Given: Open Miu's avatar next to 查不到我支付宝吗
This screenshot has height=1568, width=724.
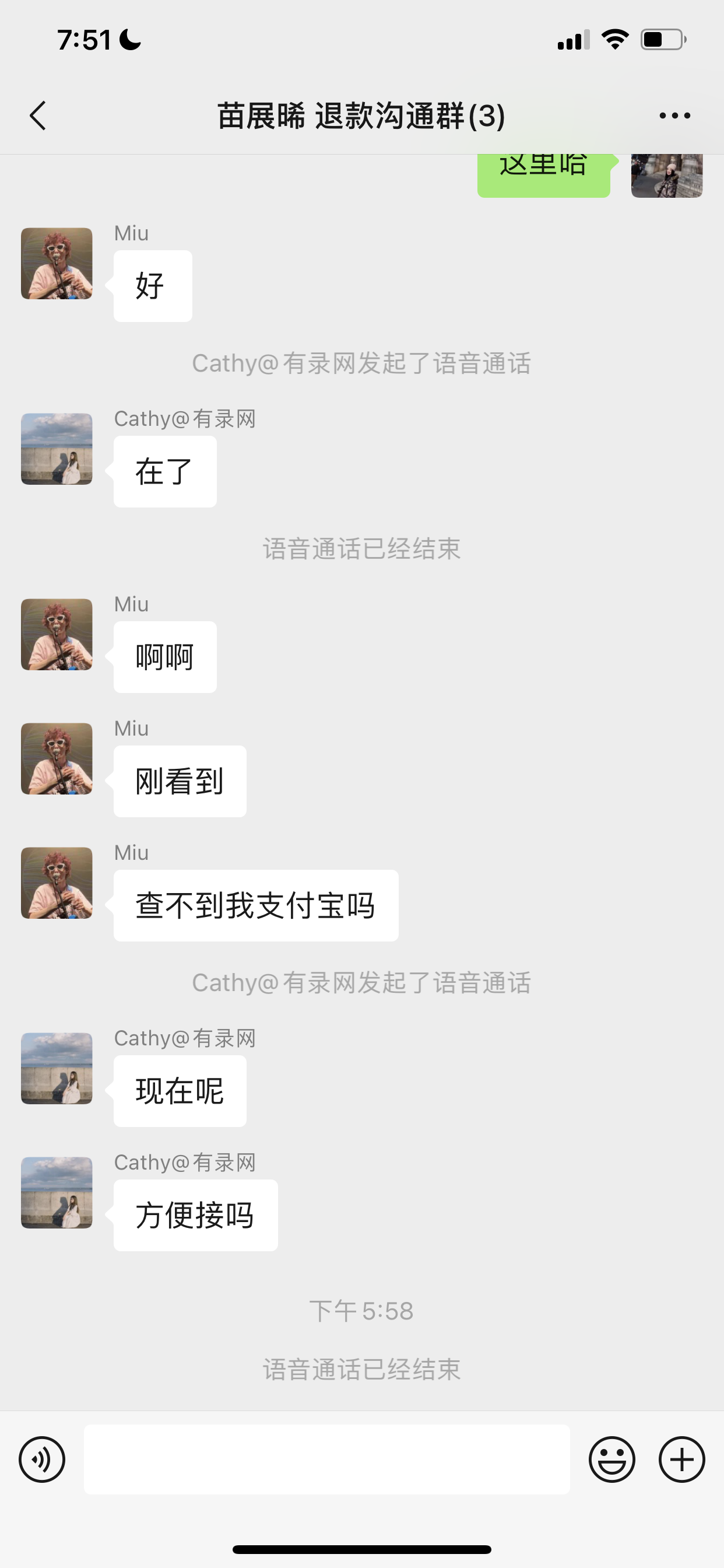Looking at the screenshot, I should (57, 883).
